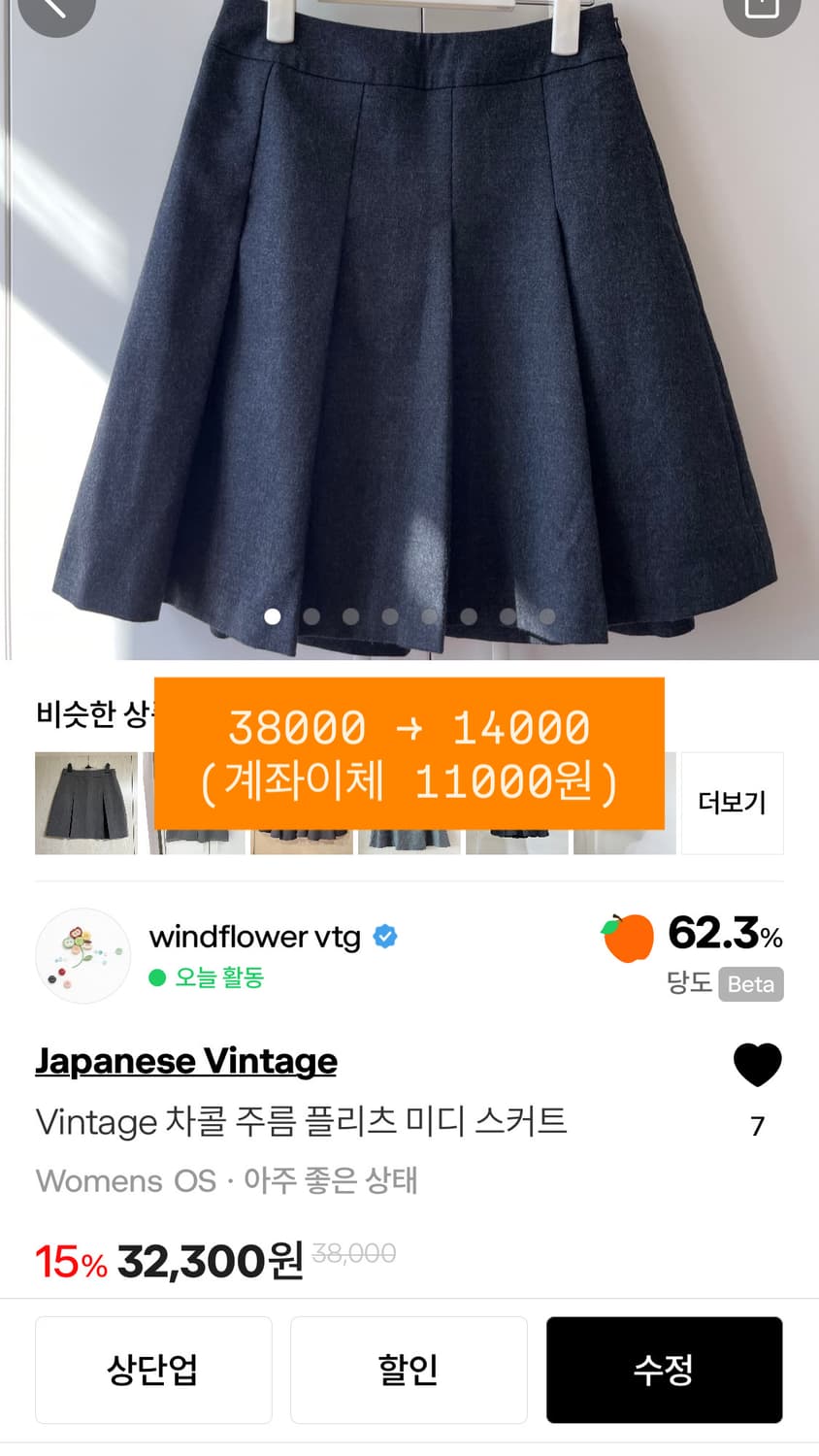Expand similar items with 더보기
819x1456 pixels.
732,803
